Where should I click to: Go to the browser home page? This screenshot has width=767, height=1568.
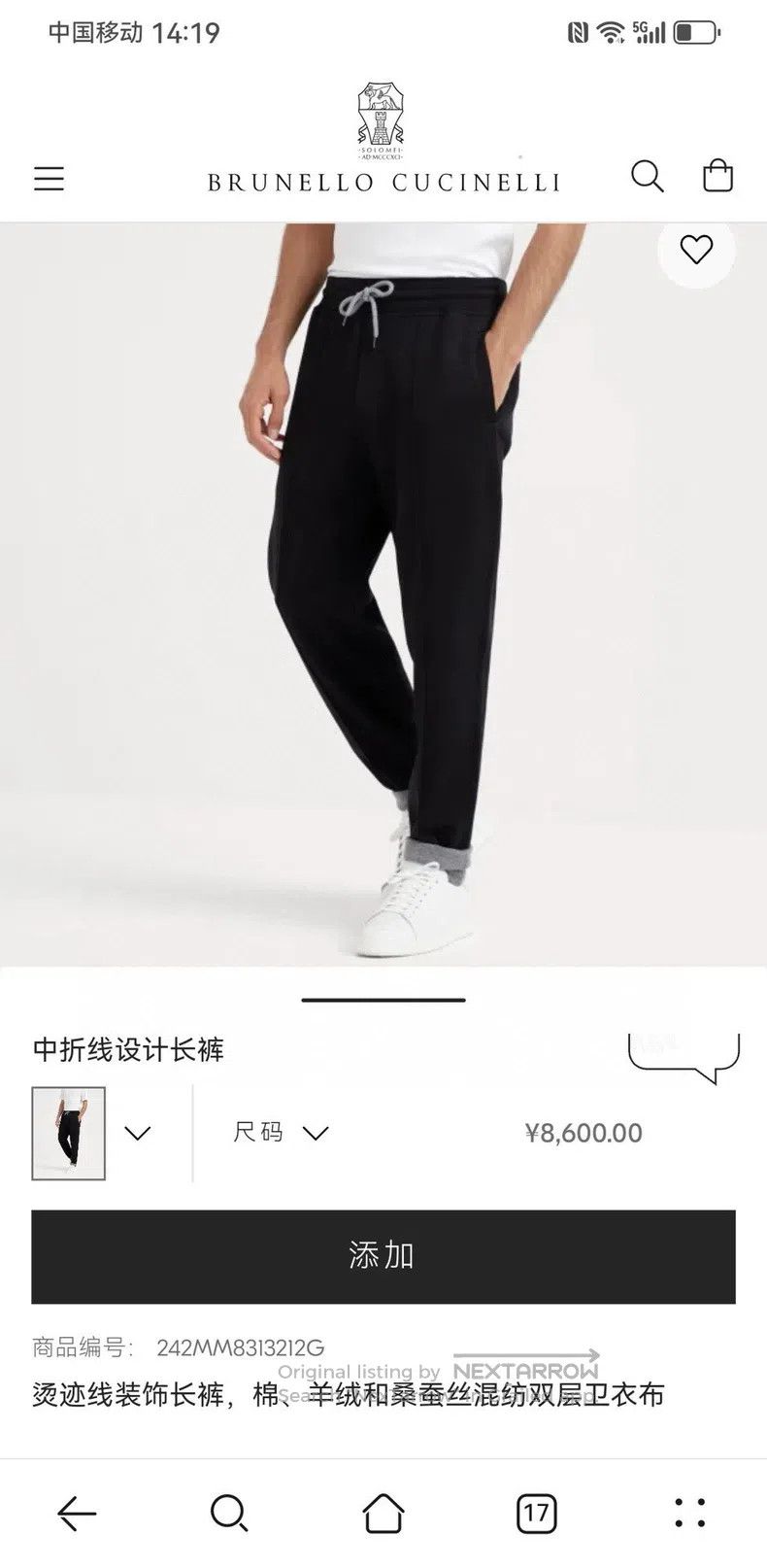point(383,1513)
